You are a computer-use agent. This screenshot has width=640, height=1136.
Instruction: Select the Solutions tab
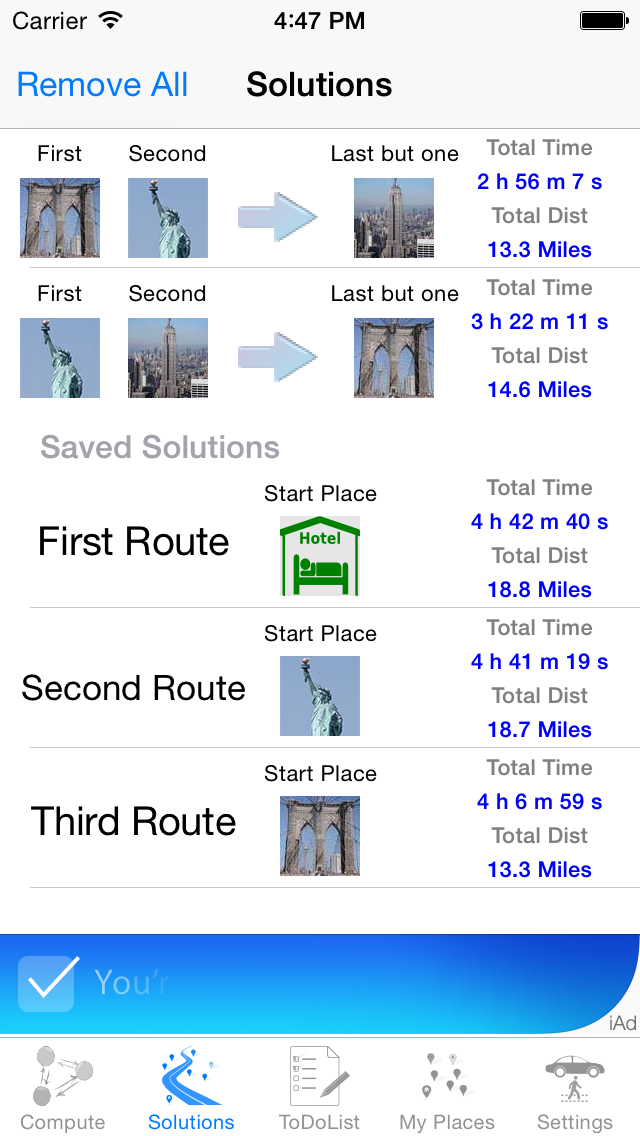[x=191, y=1087]
